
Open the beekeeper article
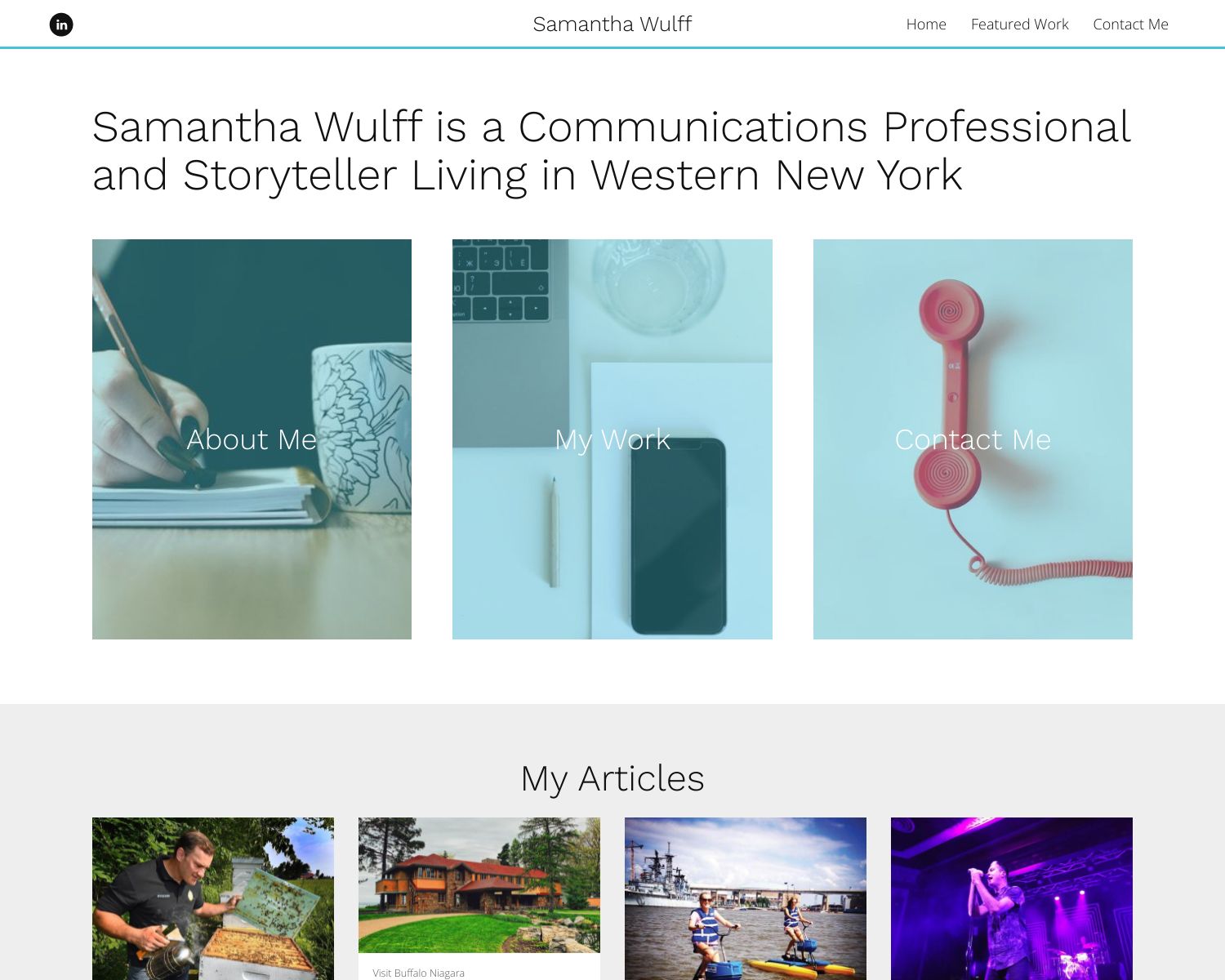tap(213, 898)
